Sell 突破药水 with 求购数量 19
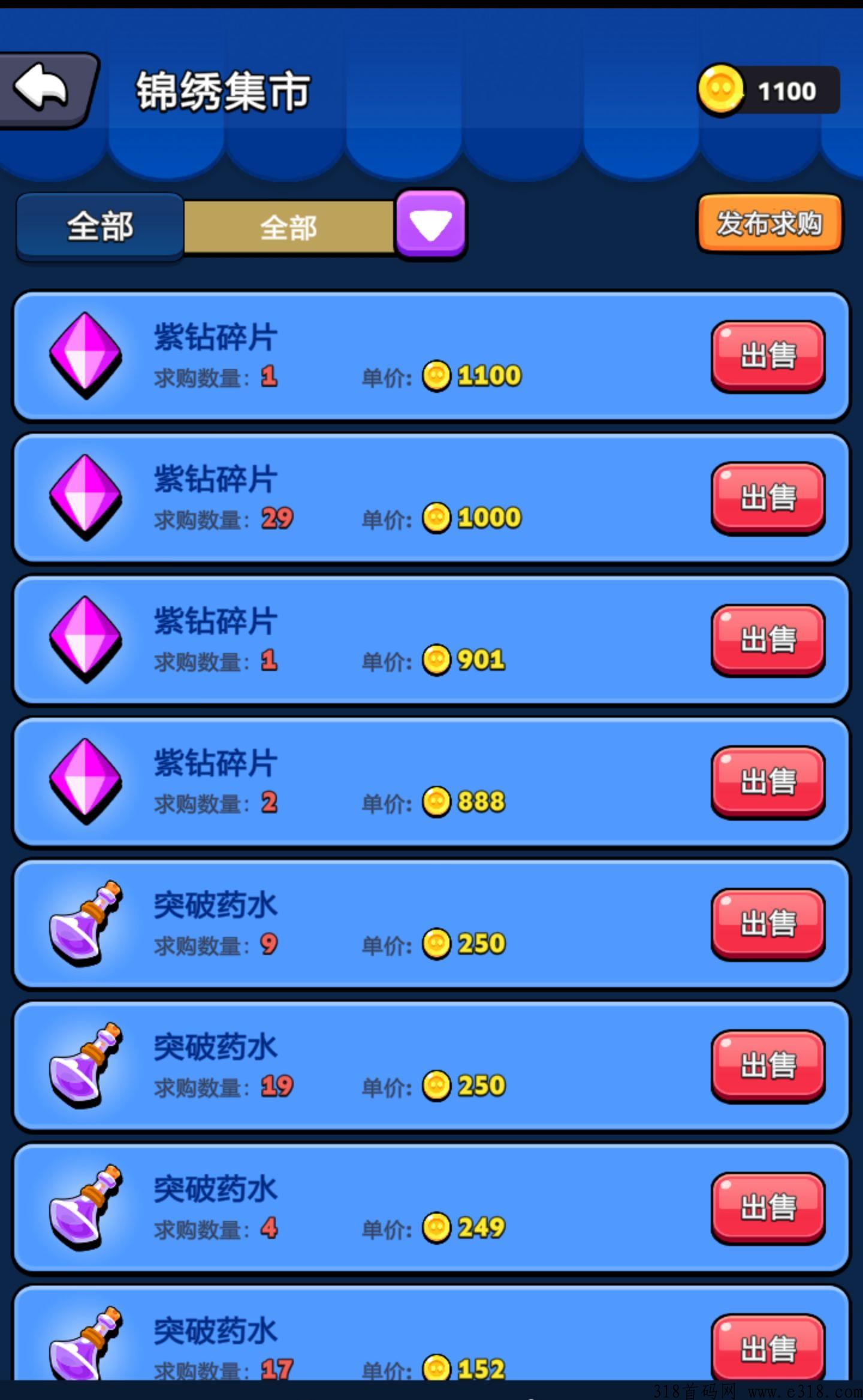The width and height of the screenshot is (863, 1400). click(768, 1066)
